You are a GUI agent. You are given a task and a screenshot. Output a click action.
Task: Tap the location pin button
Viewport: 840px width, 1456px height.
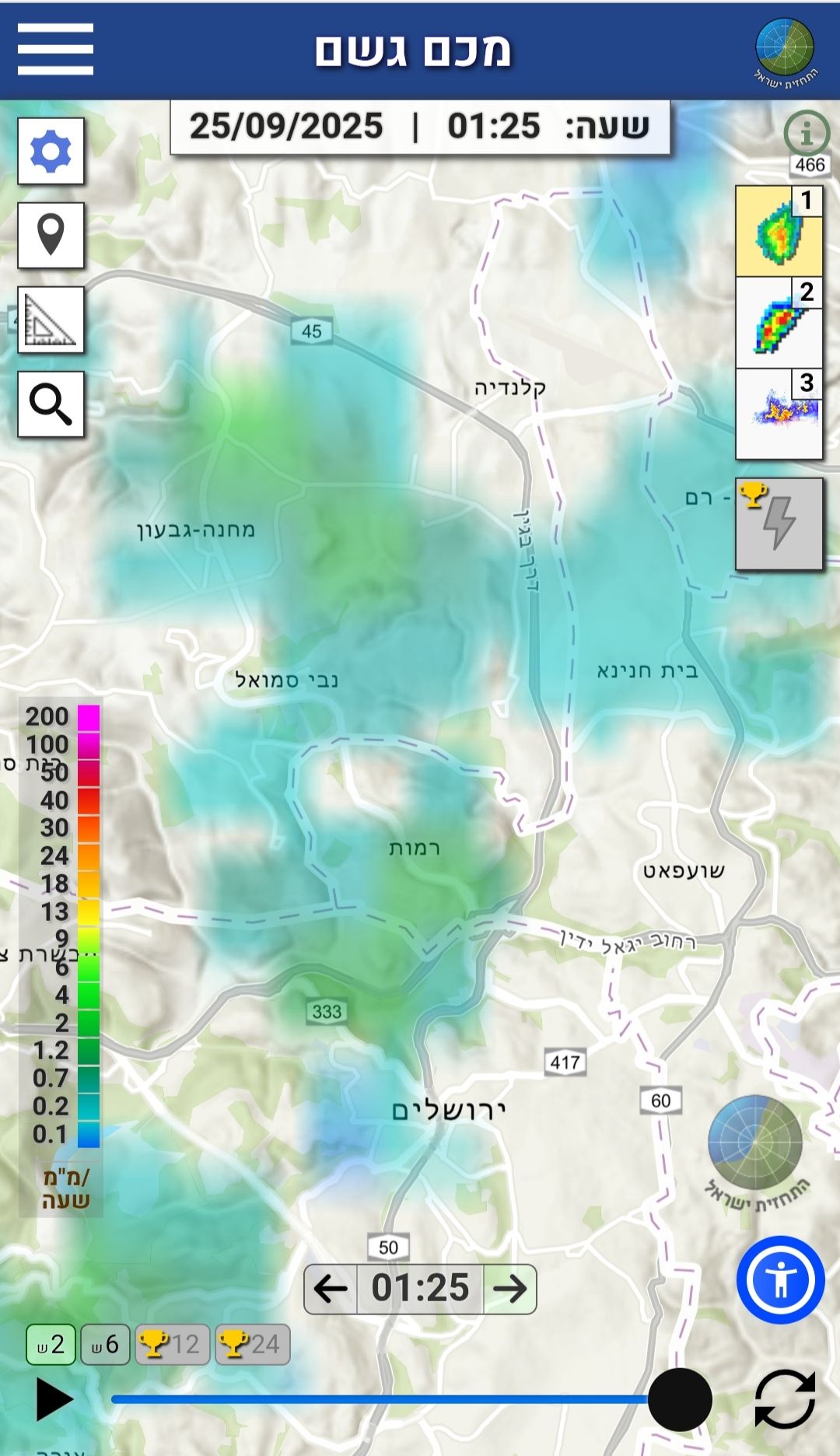[x=51, y=235]
